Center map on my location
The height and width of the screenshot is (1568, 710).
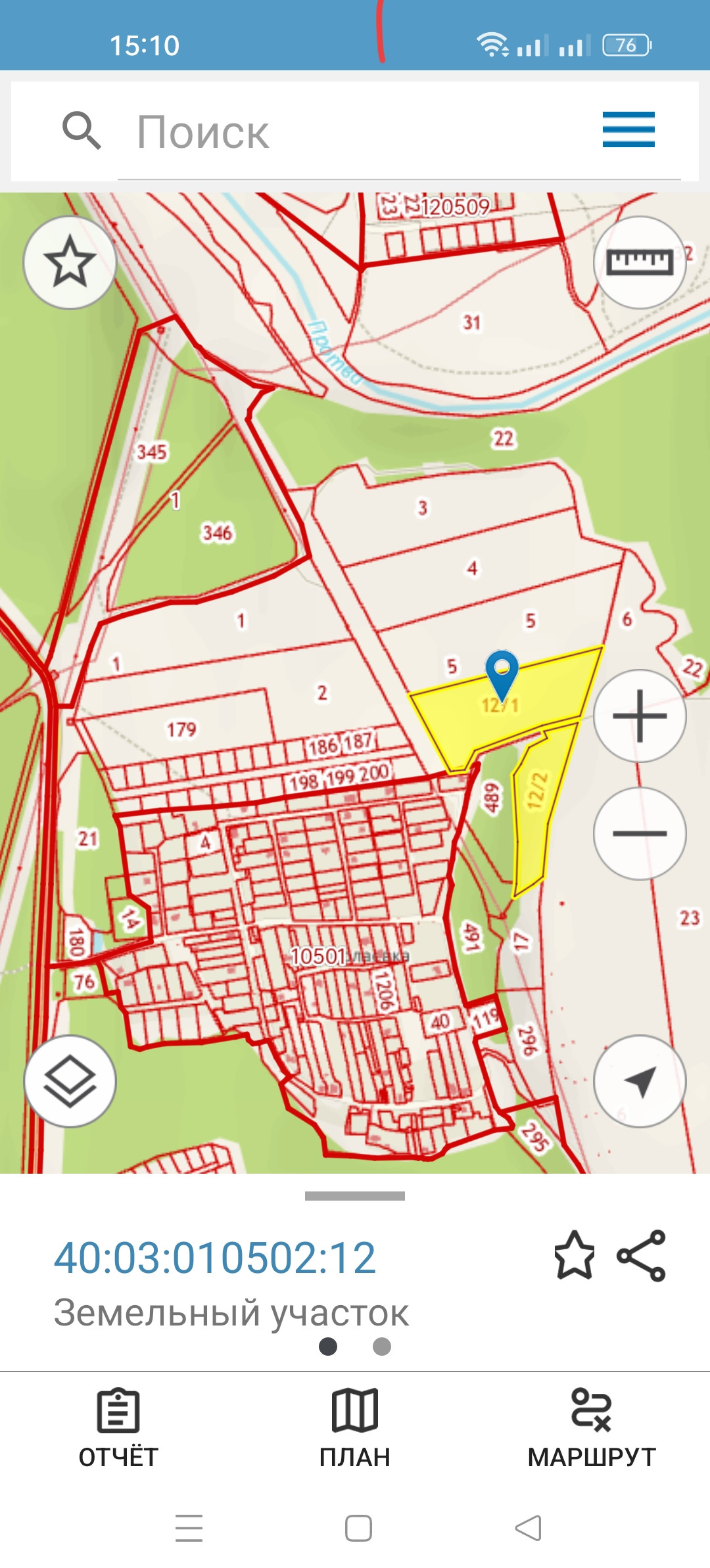point(640,1081)
